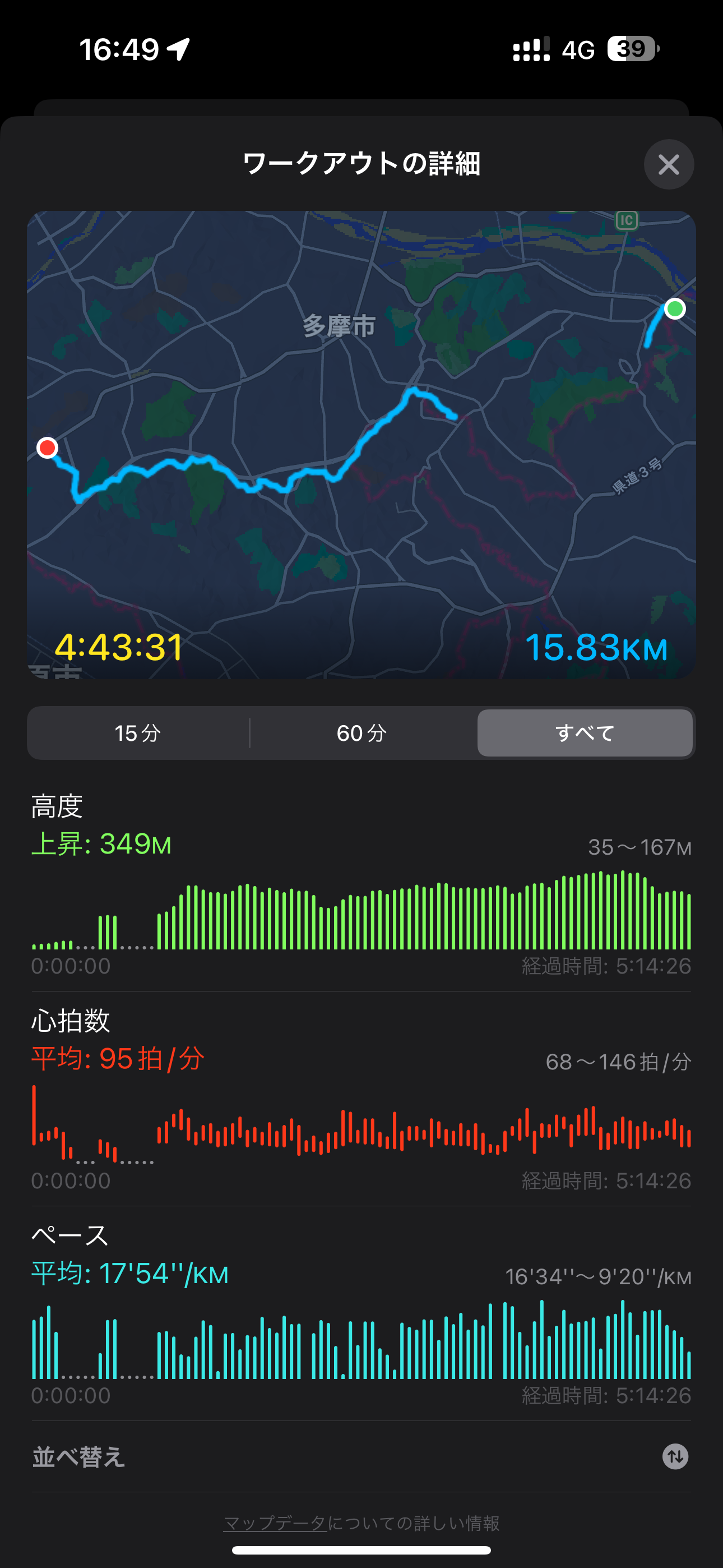
Task: Select the すべて time range
Action: click(584, 733)
